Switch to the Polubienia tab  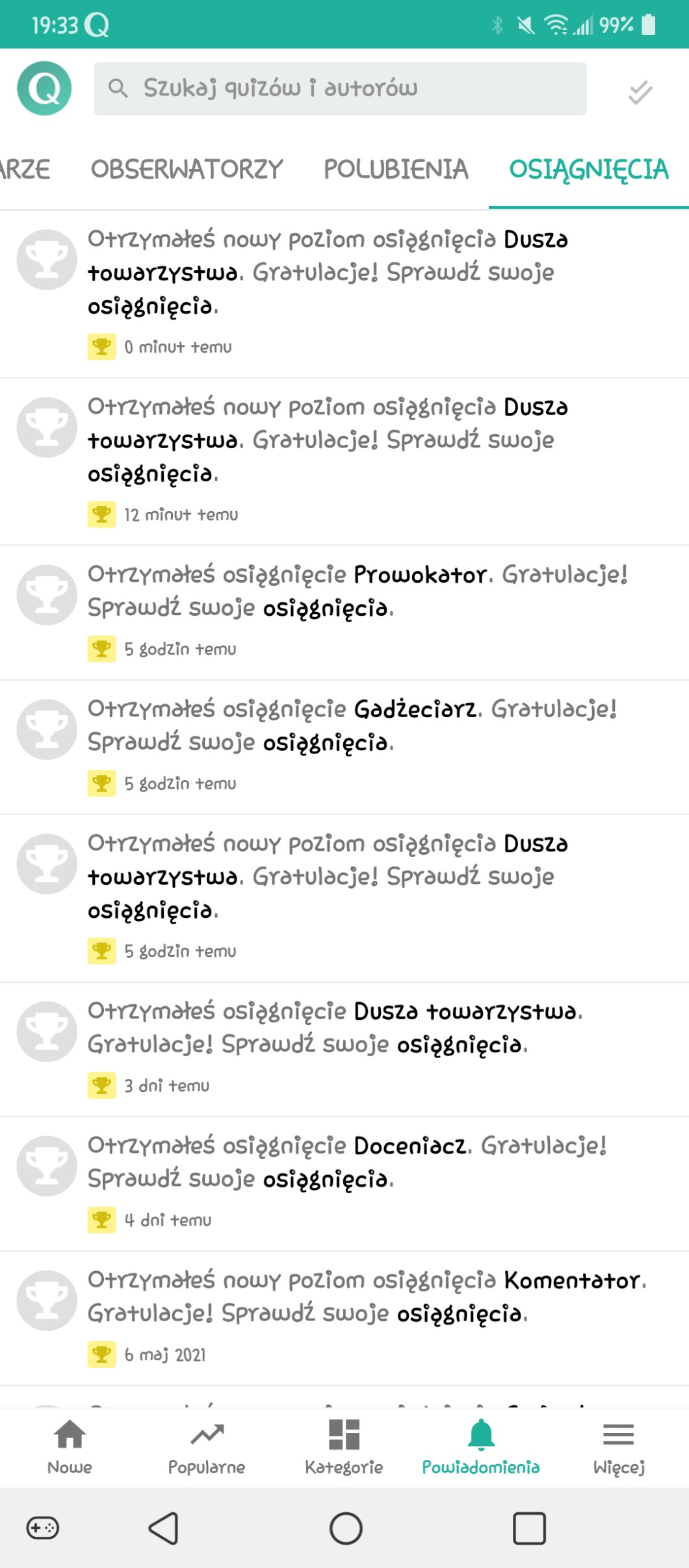coord(396,170)
